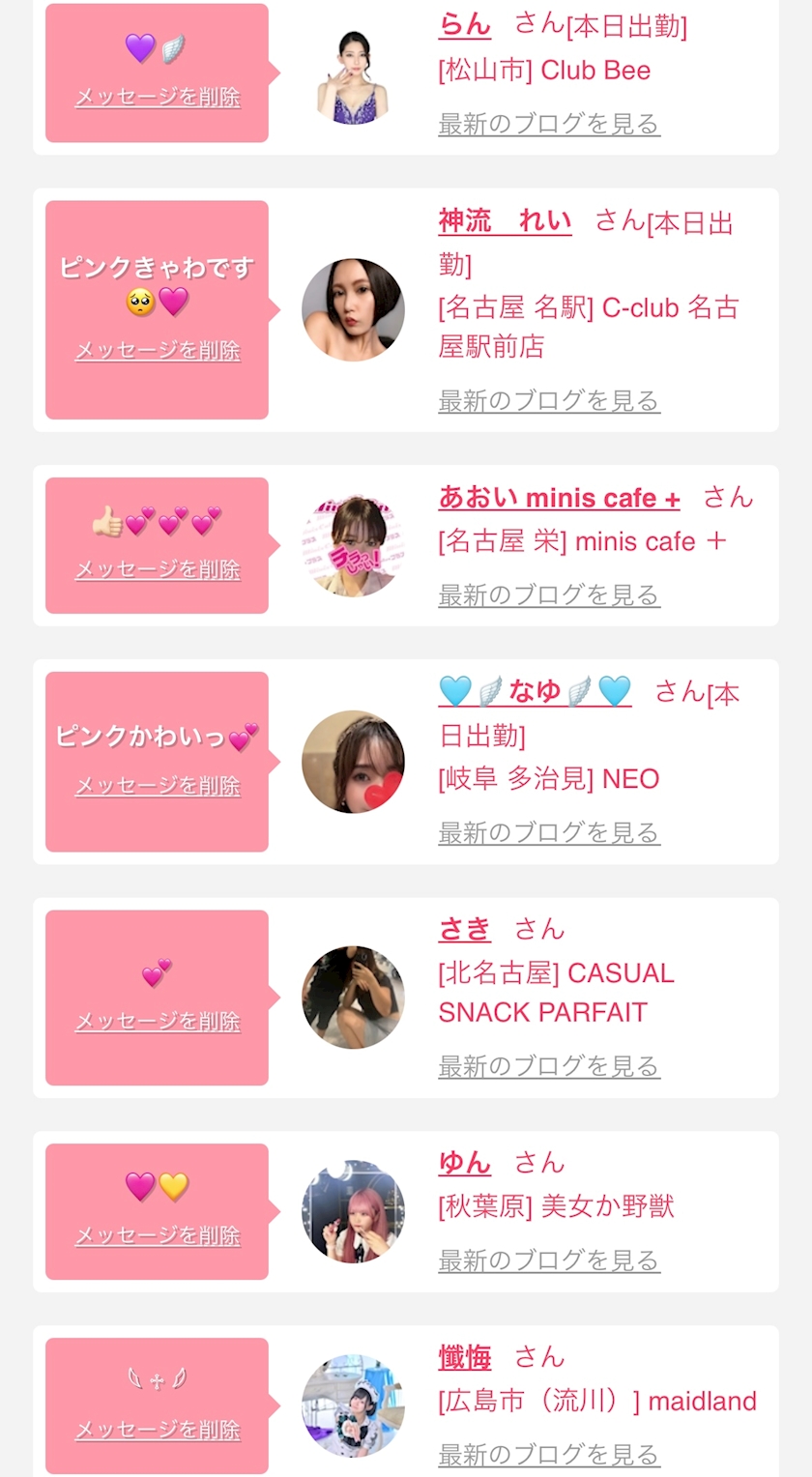
Task: View latest blog of あおい minis cafe +
Action: (x=549, y=595)
